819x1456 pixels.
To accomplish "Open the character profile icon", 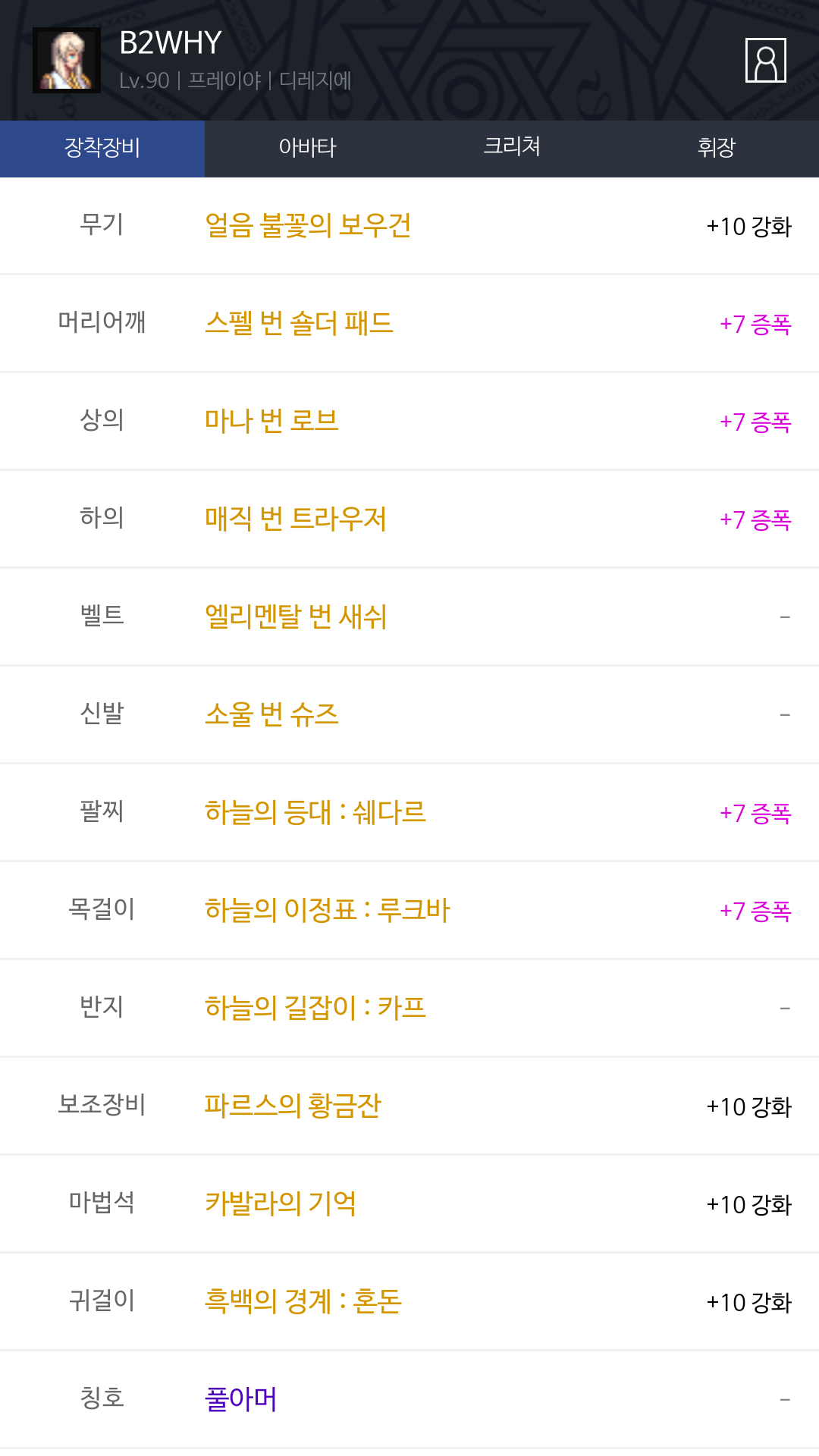I will click(765, 60).
